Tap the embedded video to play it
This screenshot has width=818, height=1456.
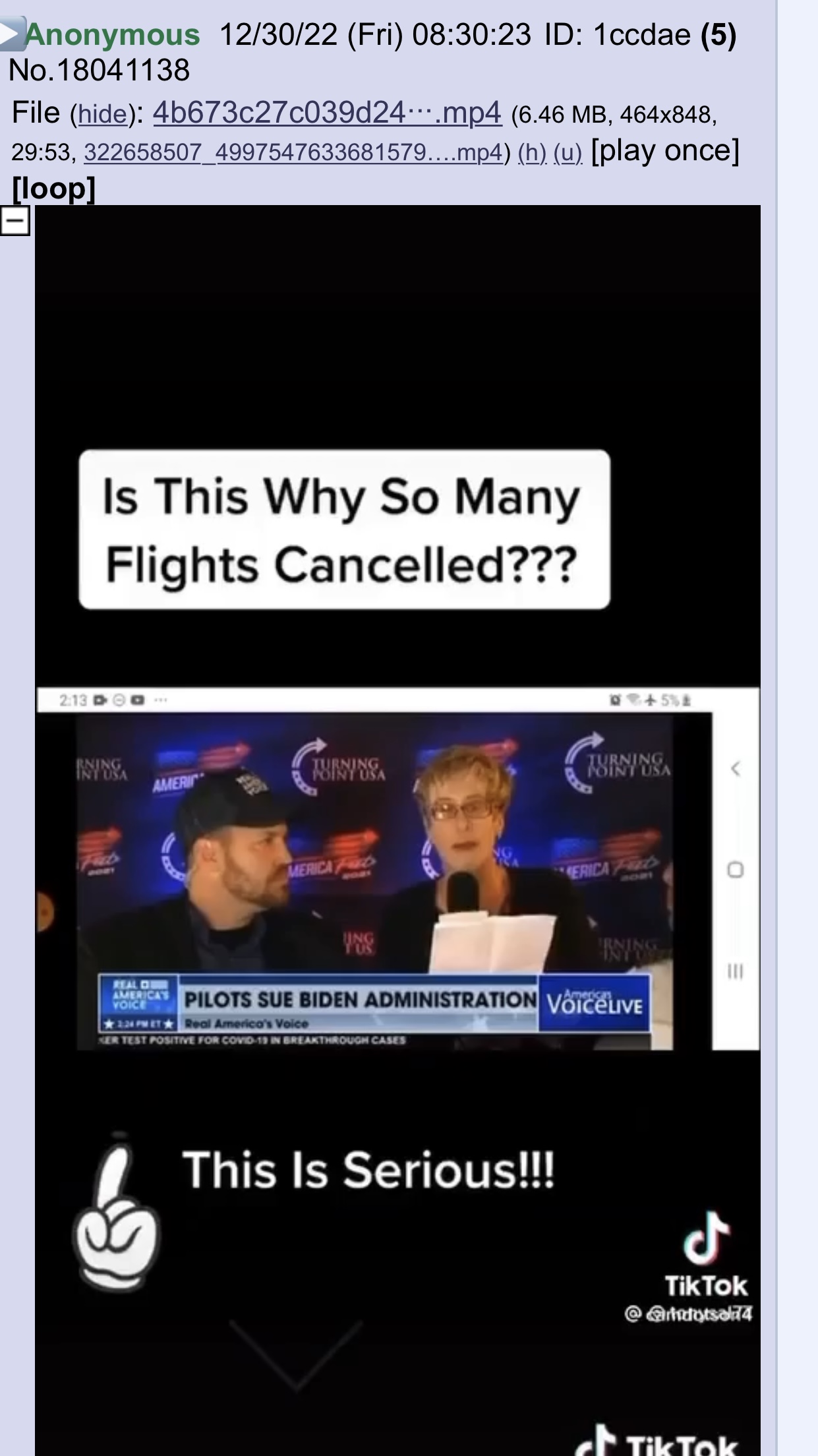pyautogui.click(x=397, y=830)
